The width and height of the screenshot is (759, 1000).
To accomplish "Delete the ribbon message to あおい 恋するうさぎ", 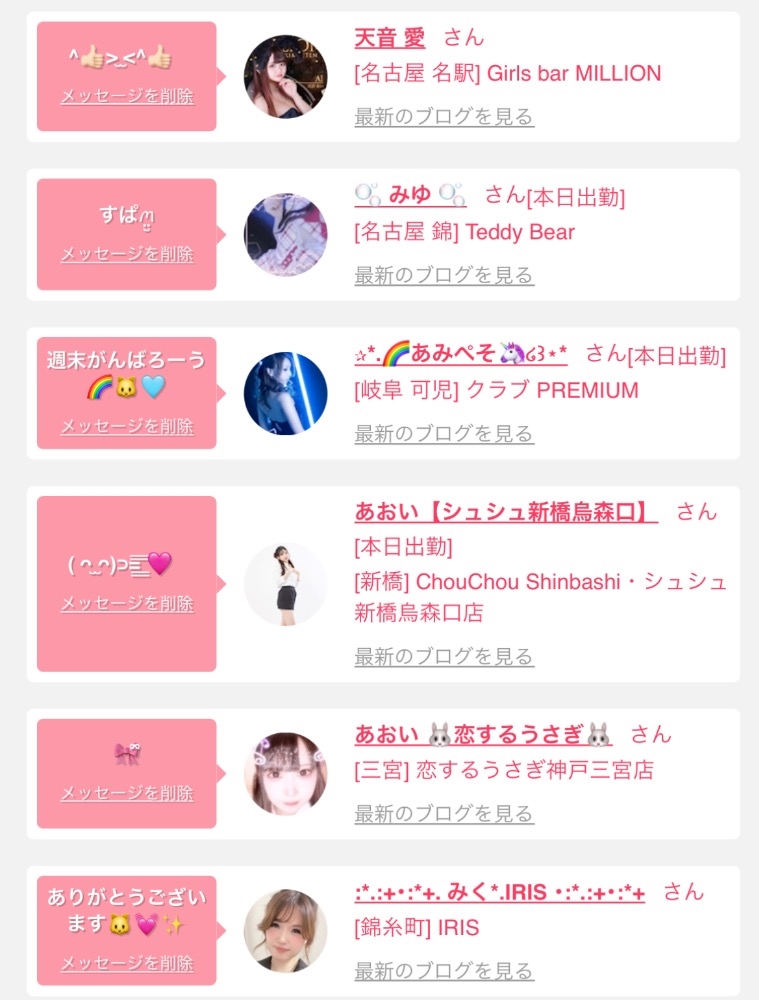I will [127, 793].
